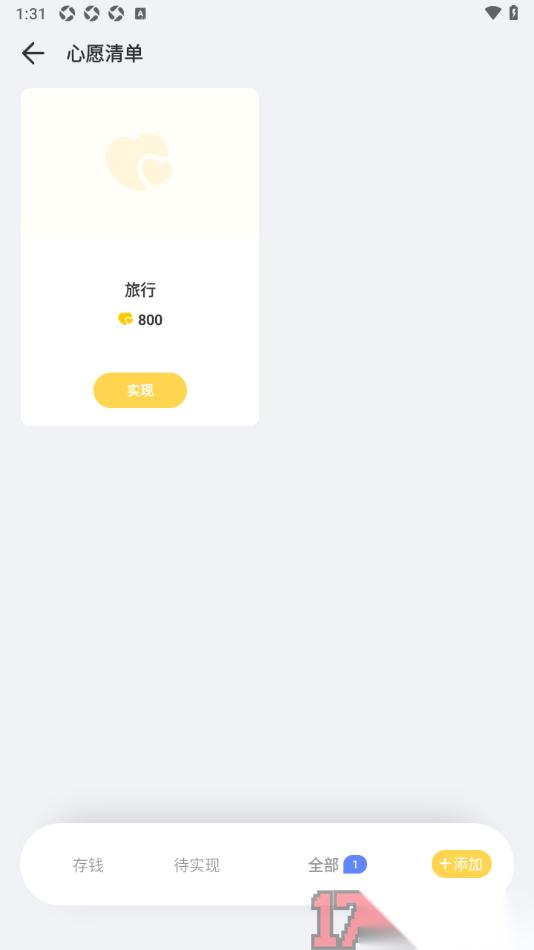
Task: Add a new wish with 添加
Action: pyautogui.click(x=461, y=864)
